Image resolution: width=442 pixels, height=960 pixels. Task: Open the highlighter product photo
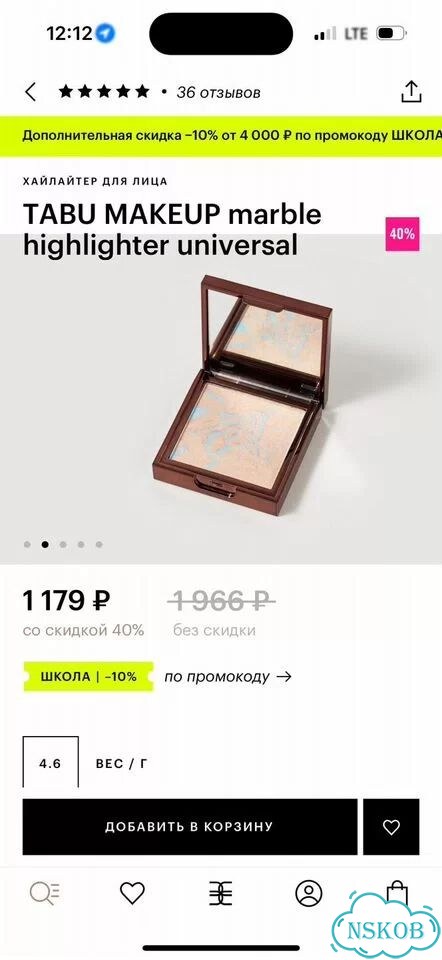tap(241, 395)
